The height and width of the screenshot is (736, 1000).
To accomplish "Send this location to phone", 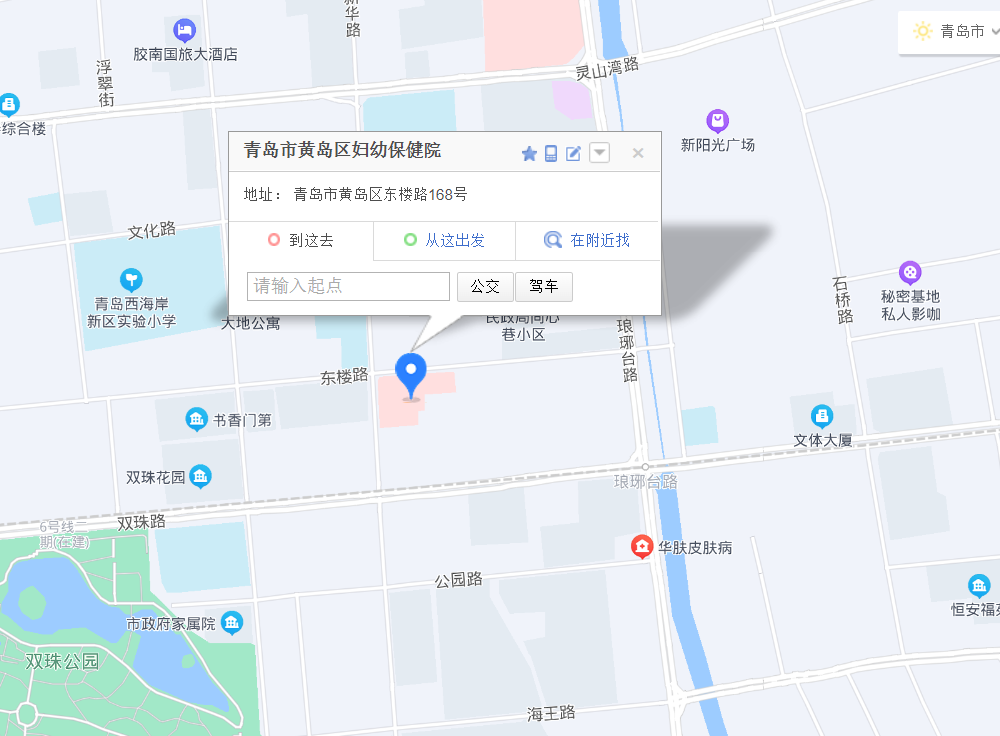I will pos(551,153).
